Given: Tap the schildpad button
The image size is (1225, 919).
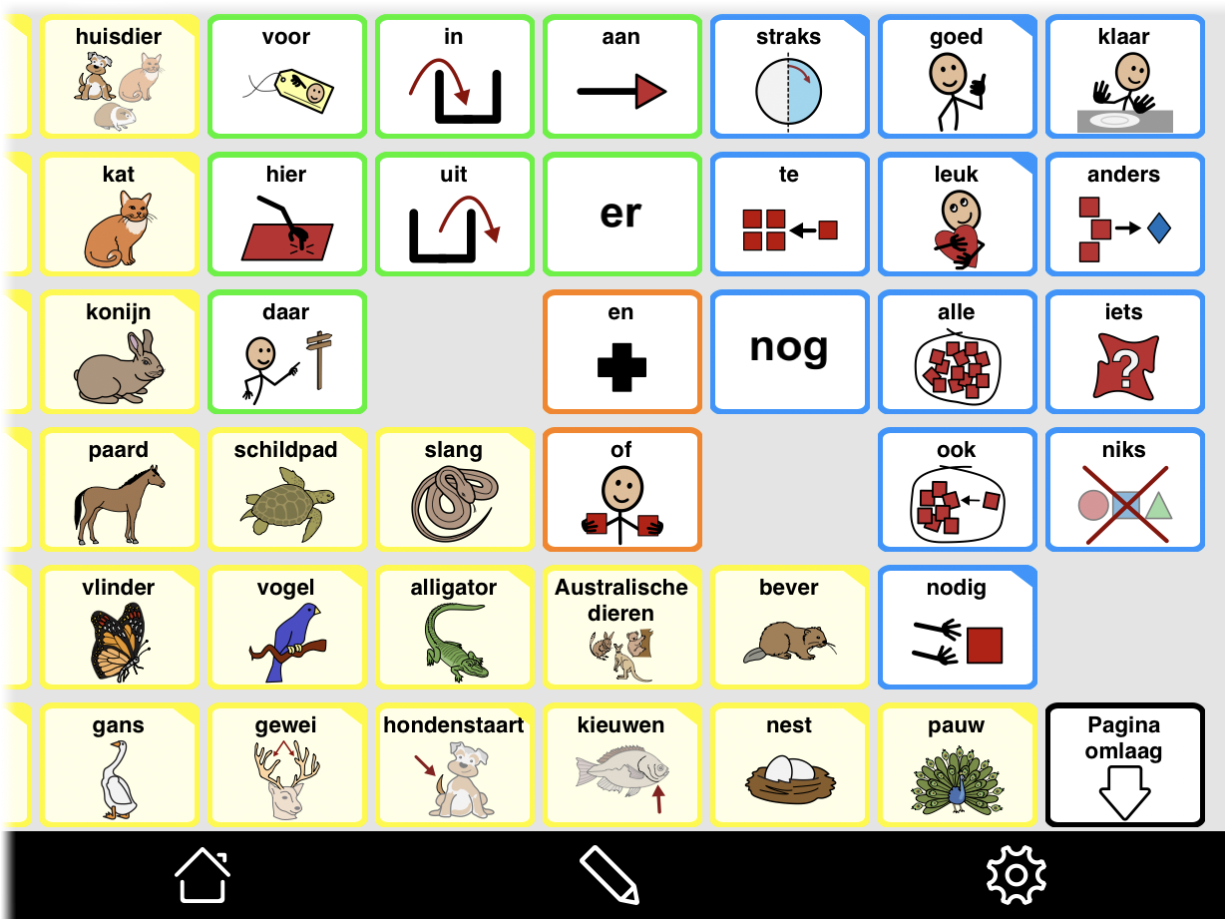Looking at the screenshot, I should click(286, 489).
